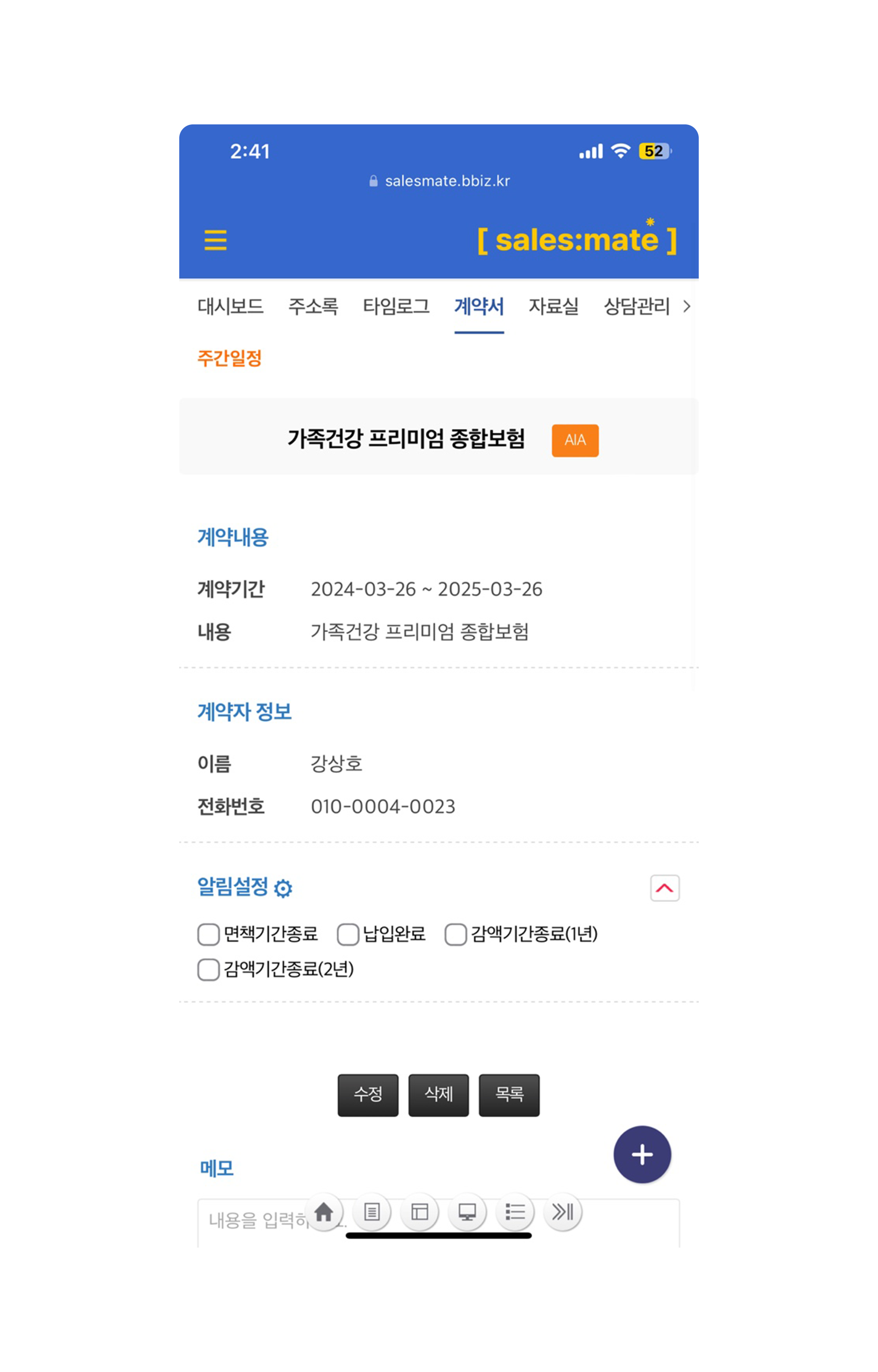Return to the list via 목록
878x1372 pixels.
509,1095
